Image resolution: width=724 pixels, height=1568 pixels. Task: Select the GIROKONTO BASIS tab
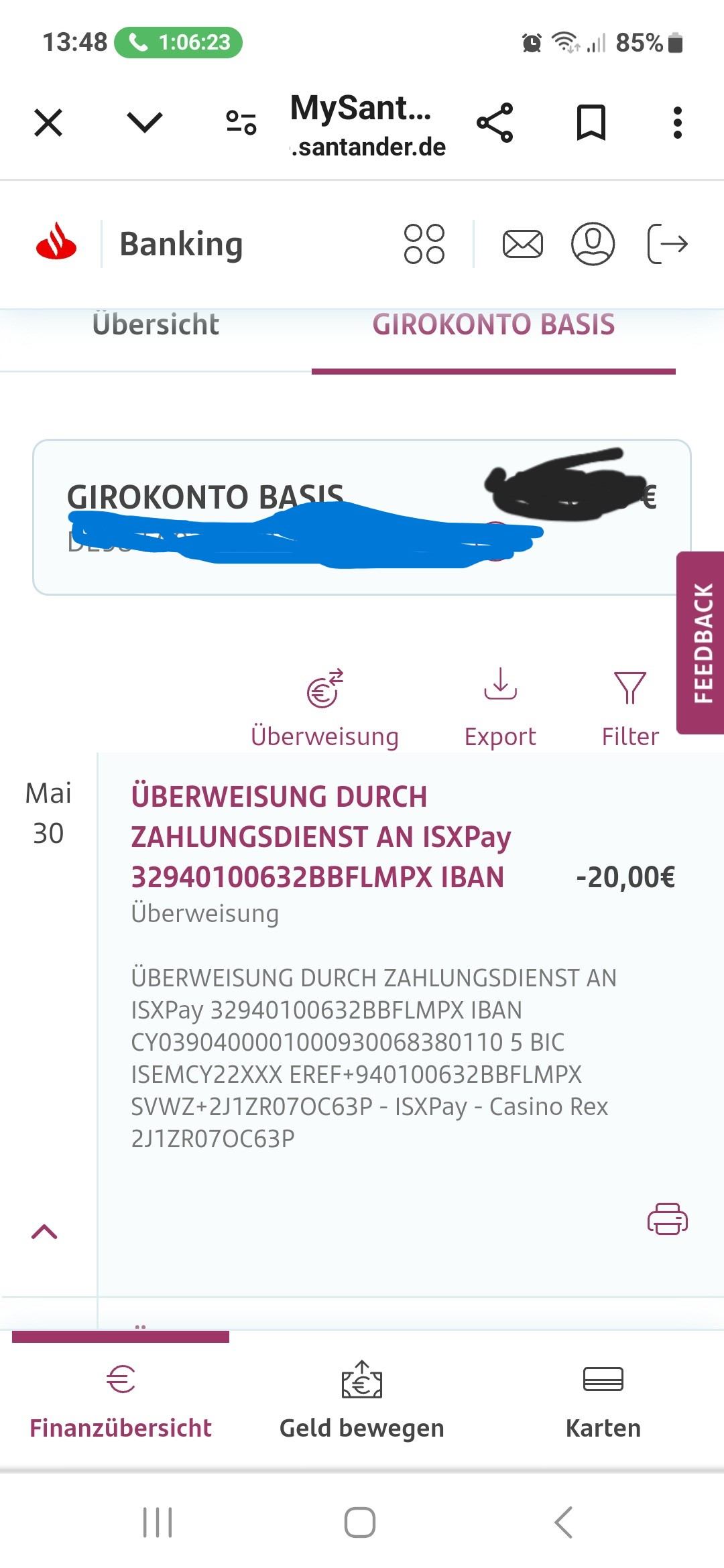[x=493, y=325]
